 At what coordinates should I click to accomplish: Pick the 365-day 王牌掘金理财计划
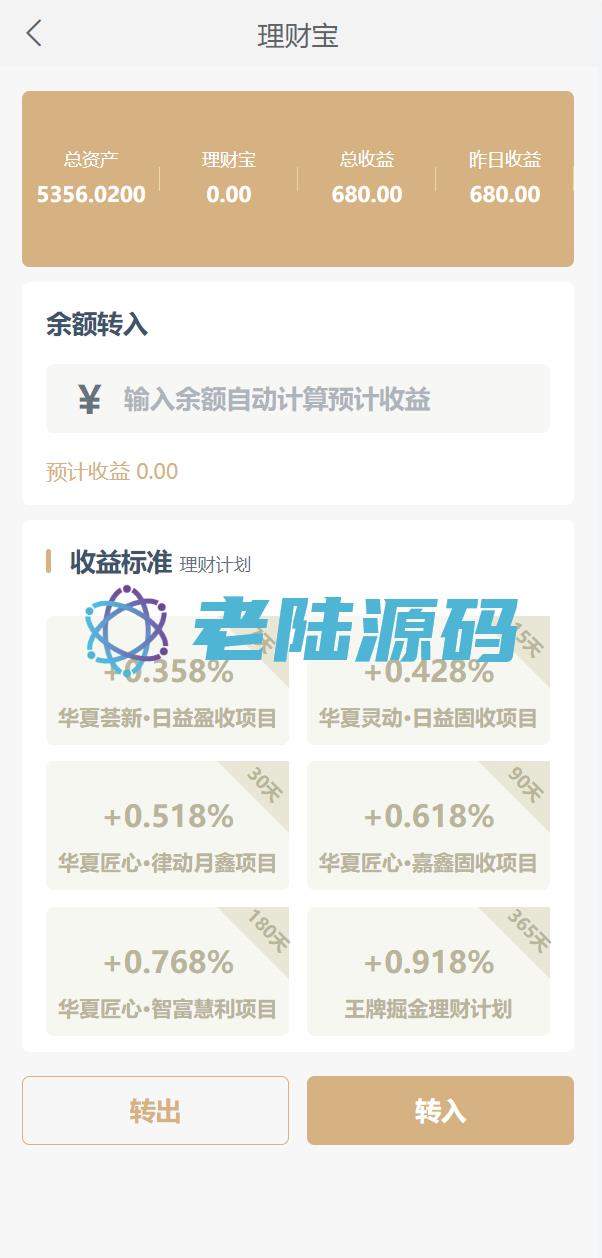pos(428,971)
